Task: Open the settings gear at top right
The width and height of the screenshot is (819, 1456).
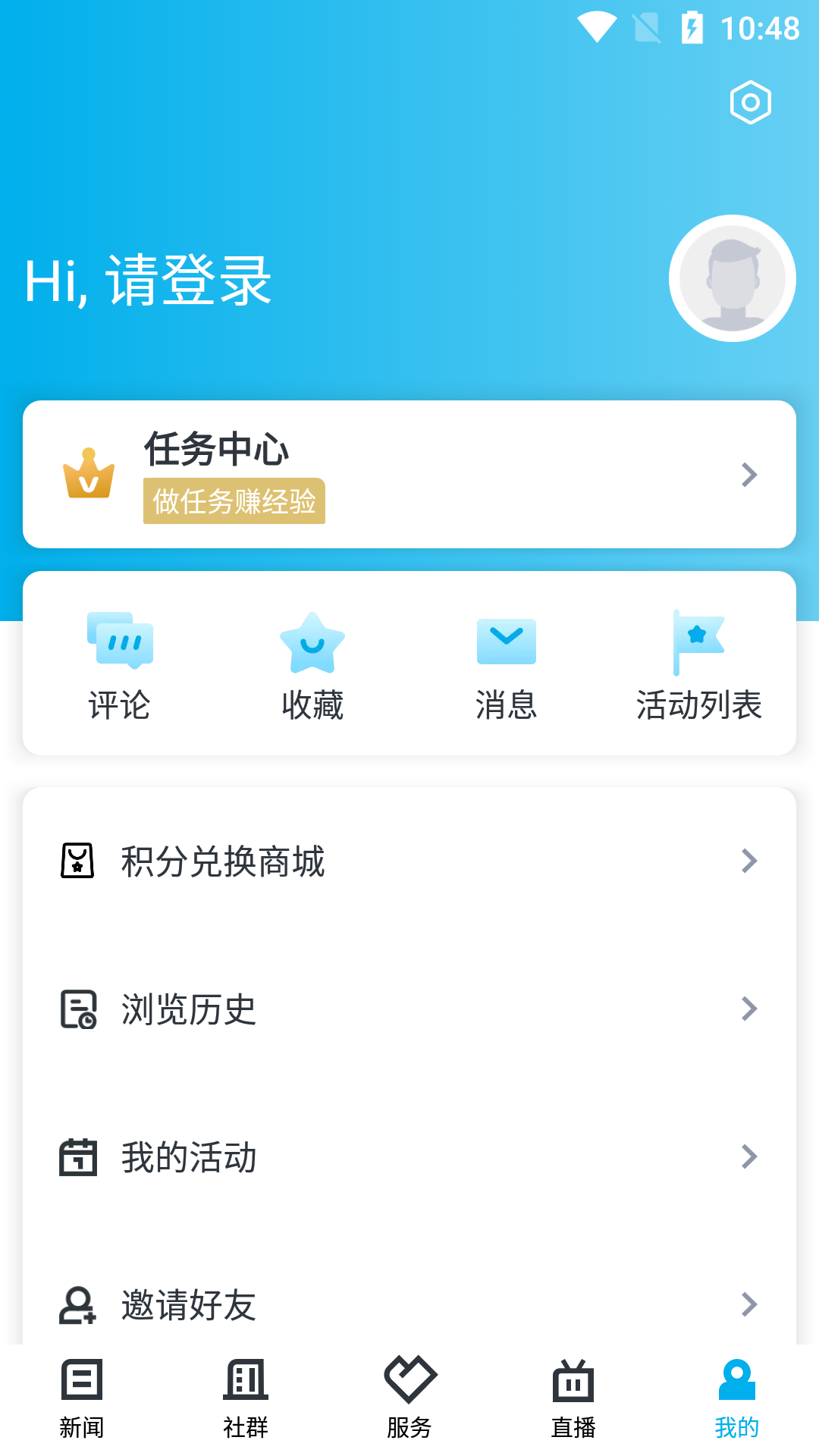Action: pyautogui.click(x=750, y=100)
